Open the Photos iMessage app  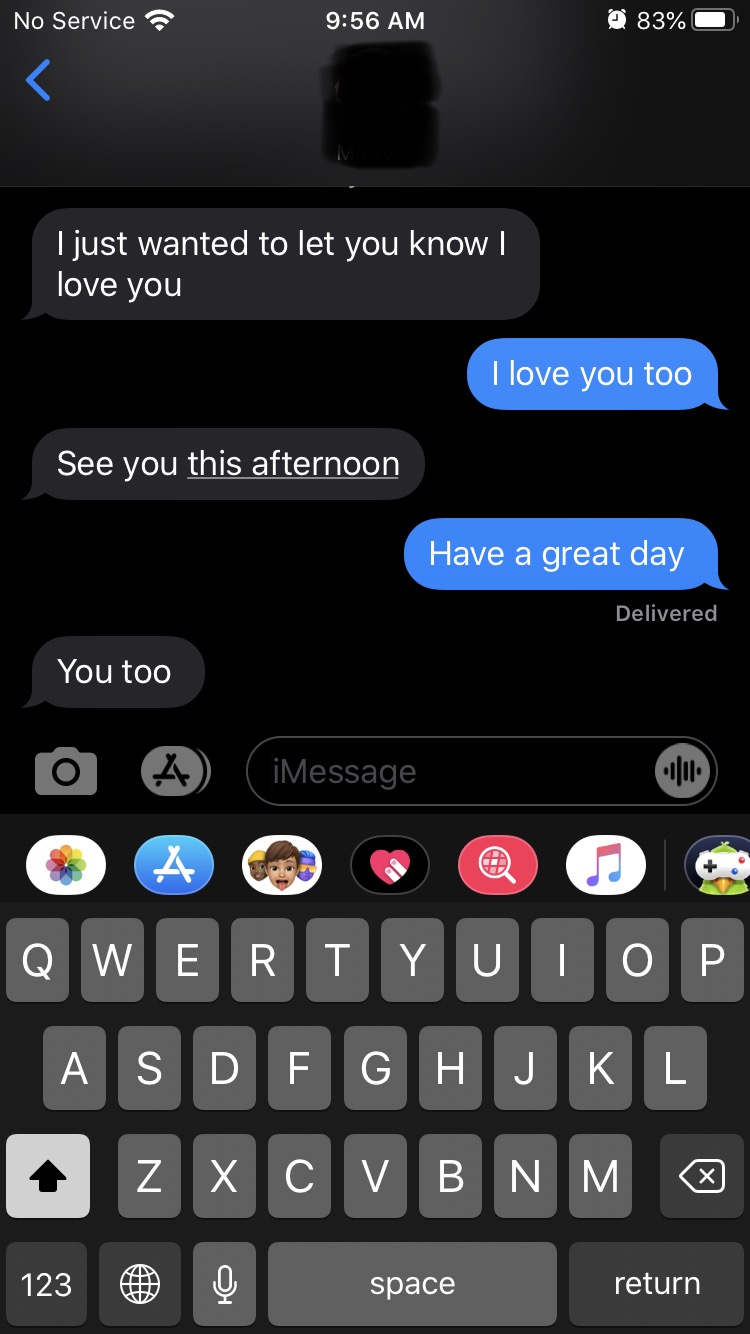pyautogui.click(x=66, y=865)
